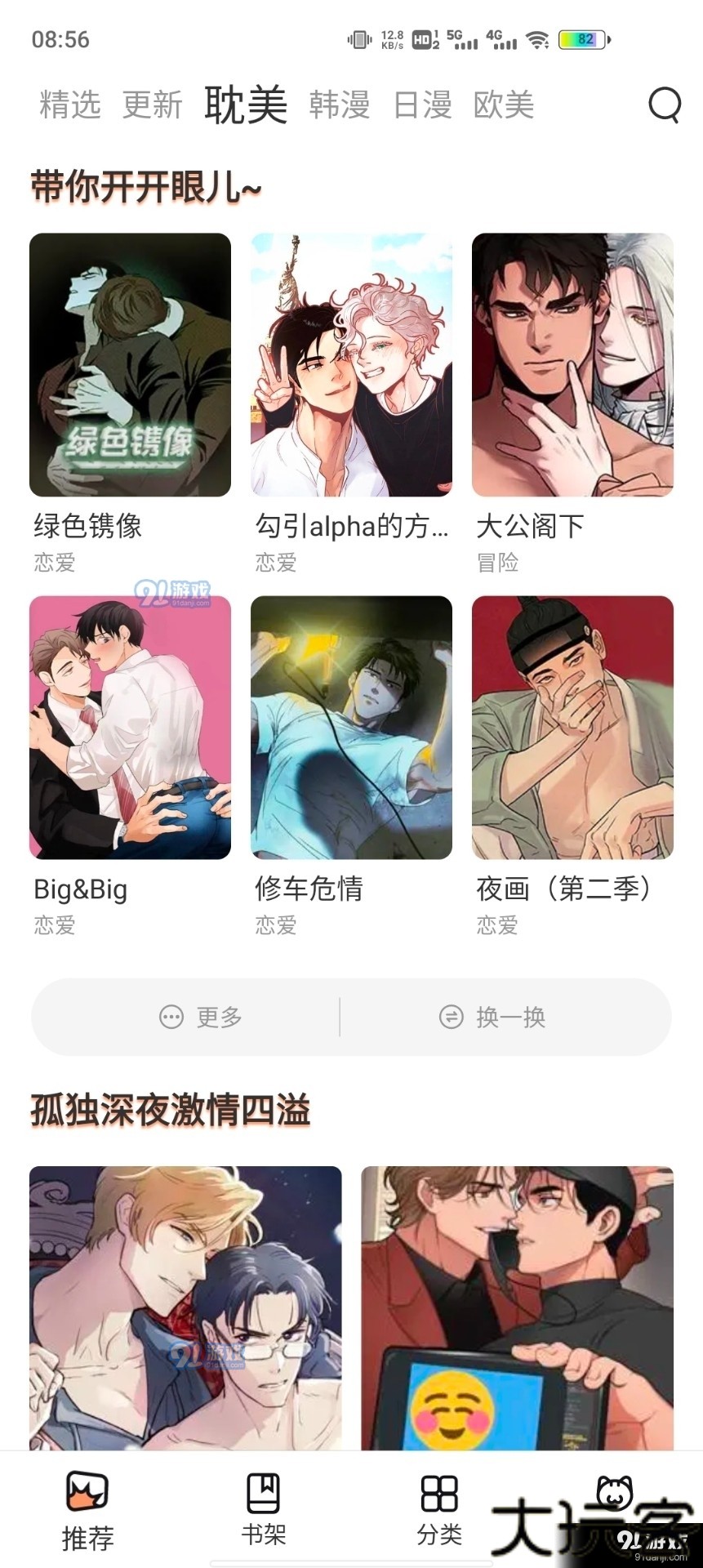This screenshot has width=703, height=1568.
Task: Switch to the 更新 tab
Action: pos(153,105)
